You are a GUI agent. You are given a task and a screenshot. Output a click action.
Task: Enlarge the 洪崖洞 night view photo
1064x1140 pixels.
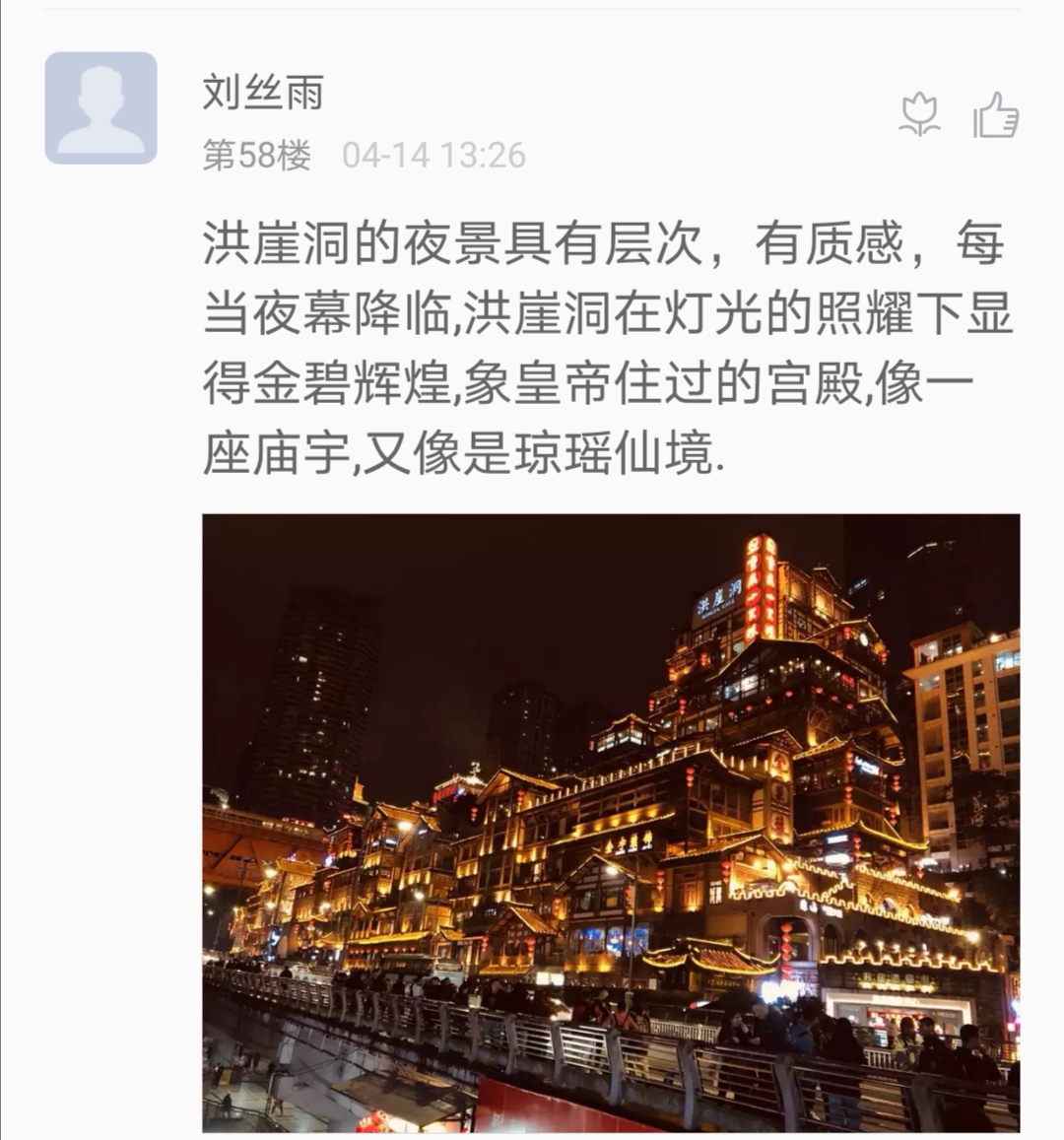[611, 823]
